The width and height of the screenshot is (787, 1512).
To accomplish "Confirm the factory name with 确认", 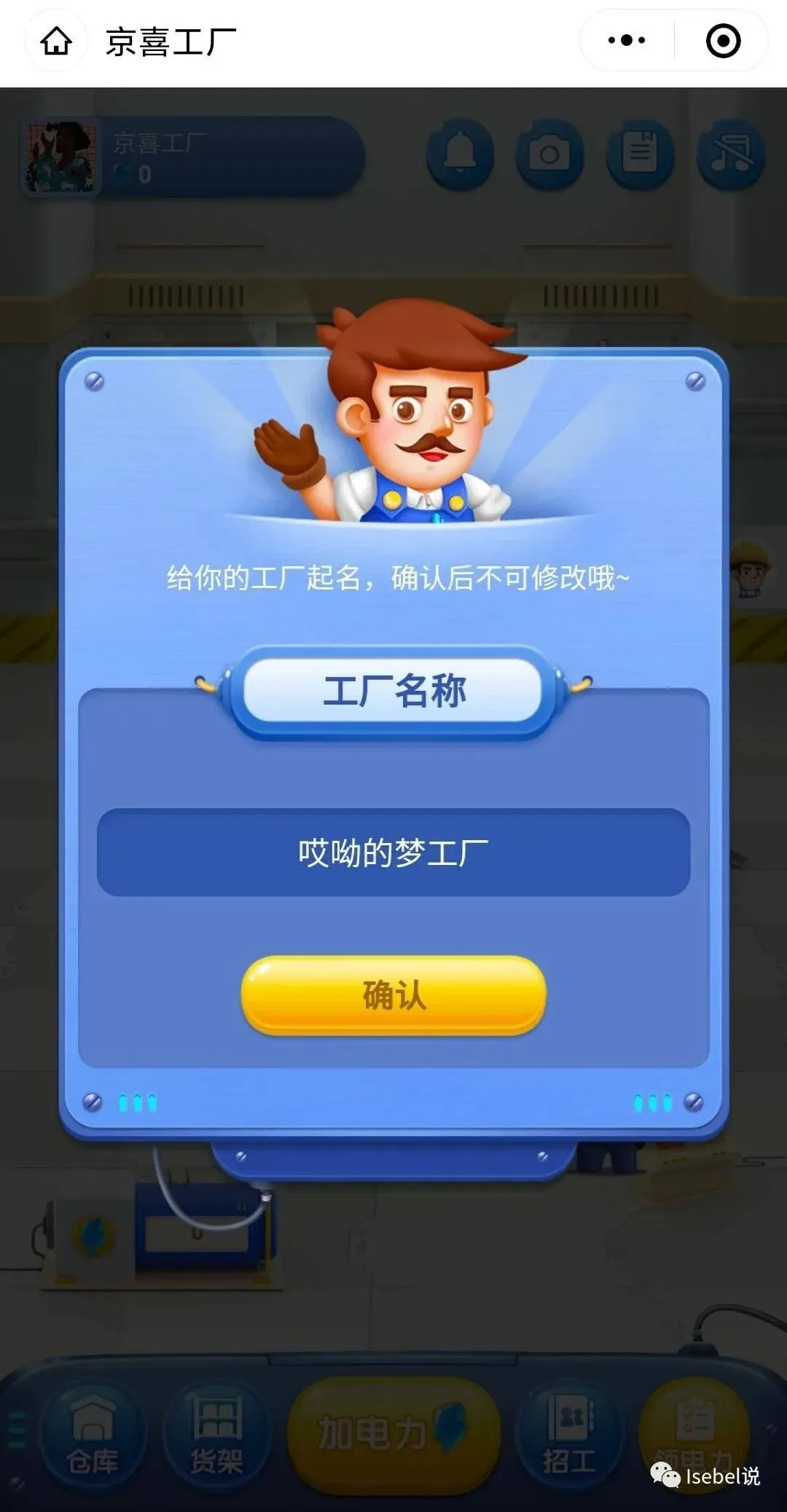I will pos(393,995).
